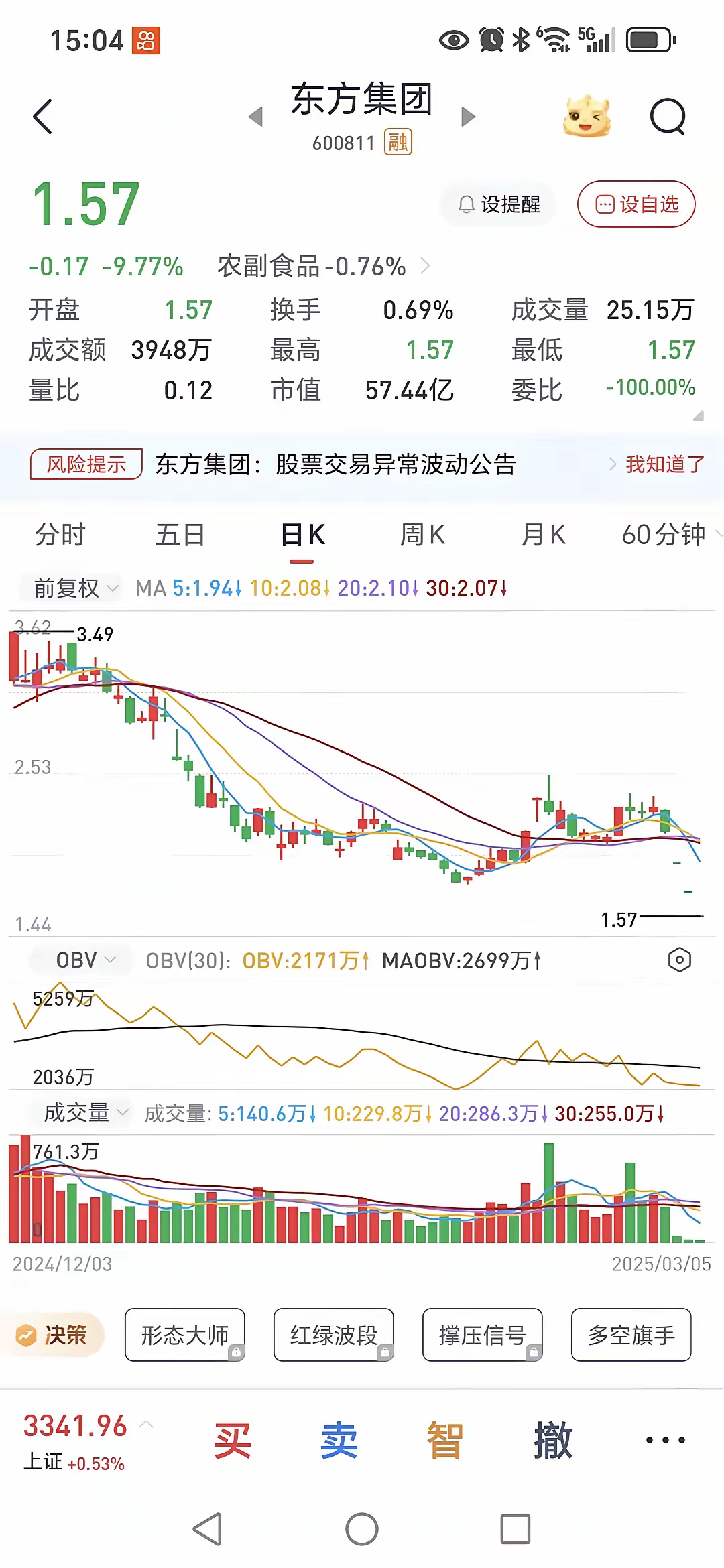Screen dimensions: 724x1568
Task: Expand the 前复权 price adjustment dropdown
Action: coord(70,588)
